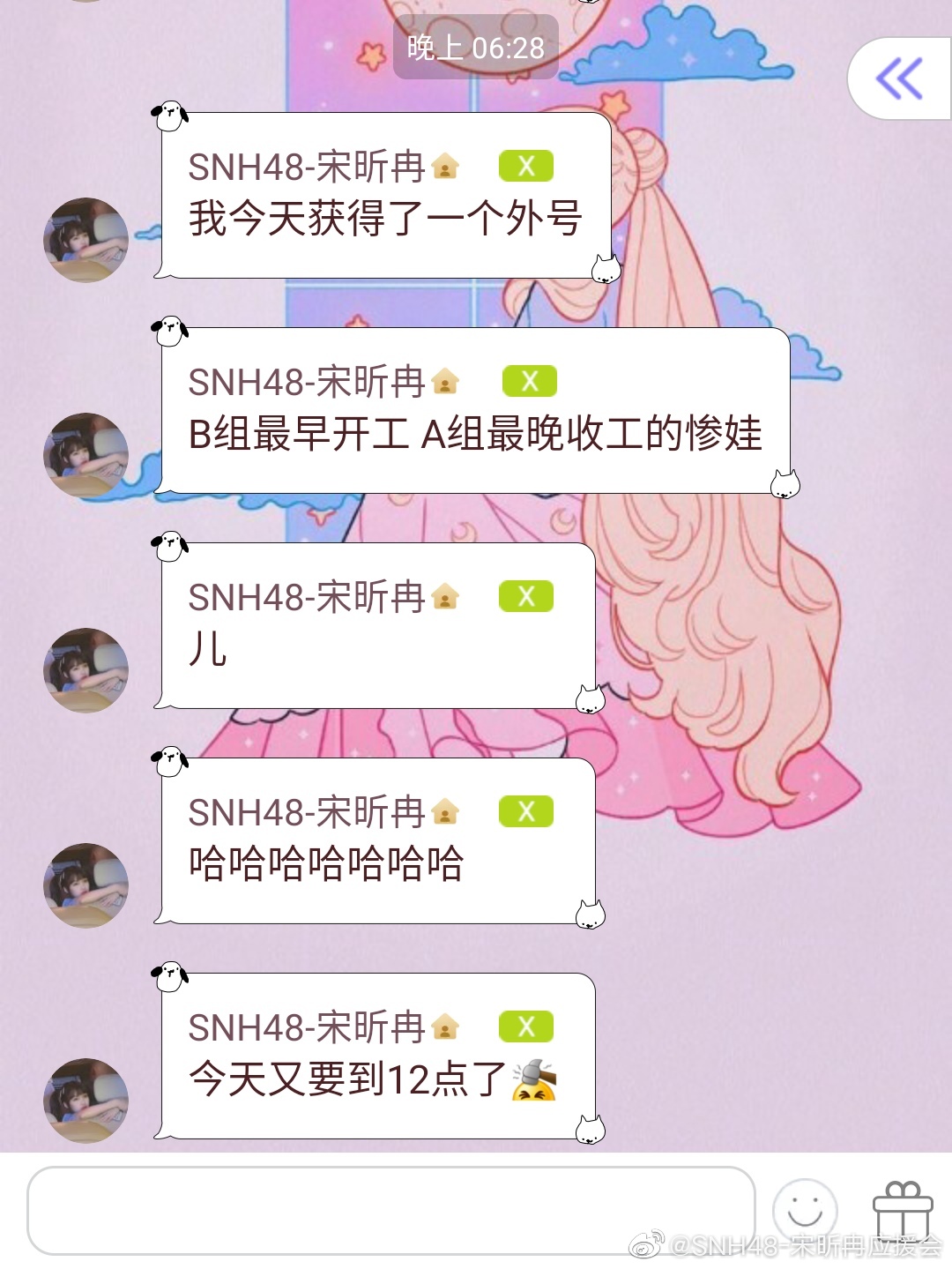Viewport: 952px width, 1269px height.
Task: Tap the double-arrow collapse button
Action: point(899,78)
